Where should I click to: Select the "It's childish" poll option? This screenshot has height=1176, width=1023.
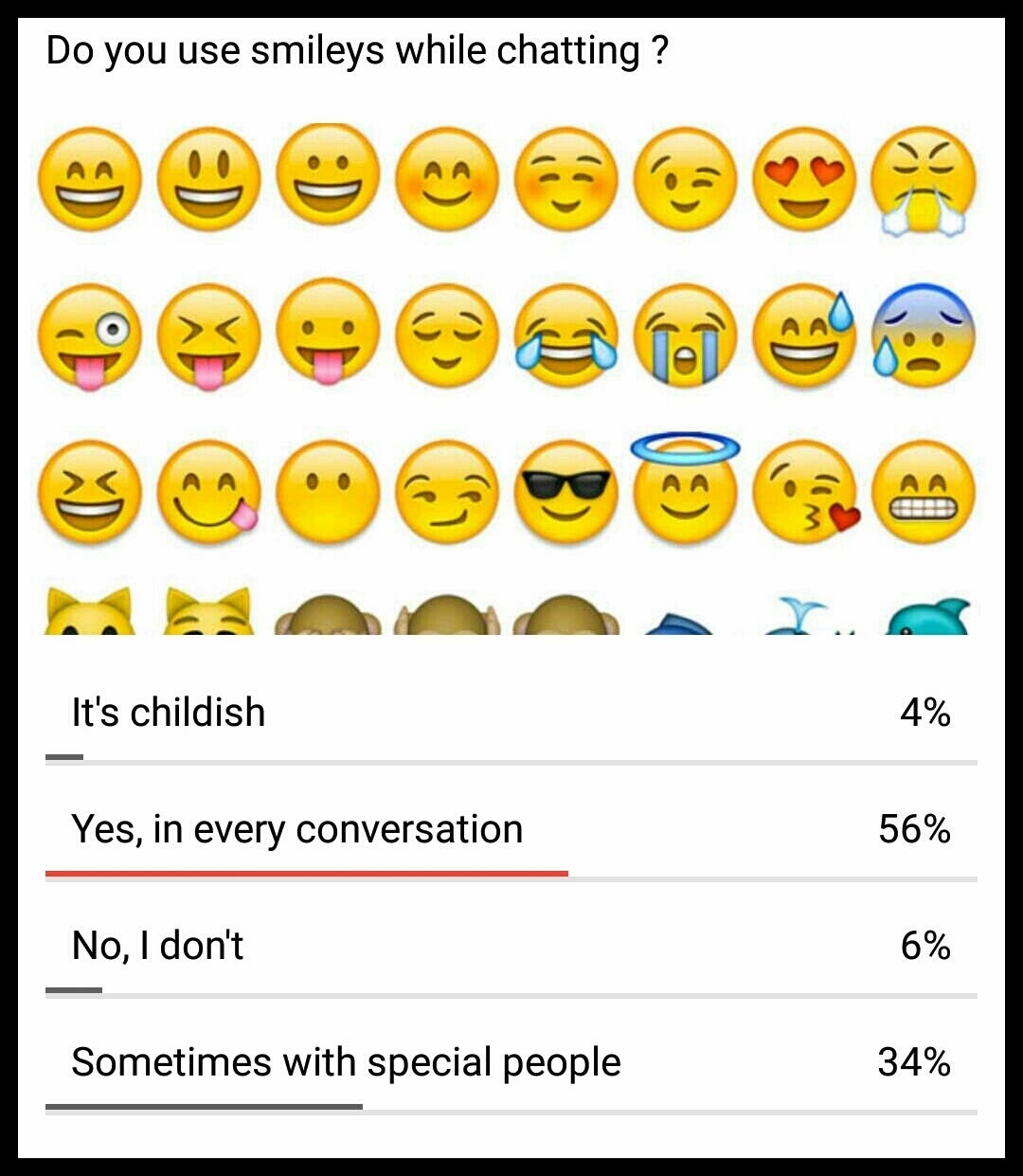(x=169, y=713)
